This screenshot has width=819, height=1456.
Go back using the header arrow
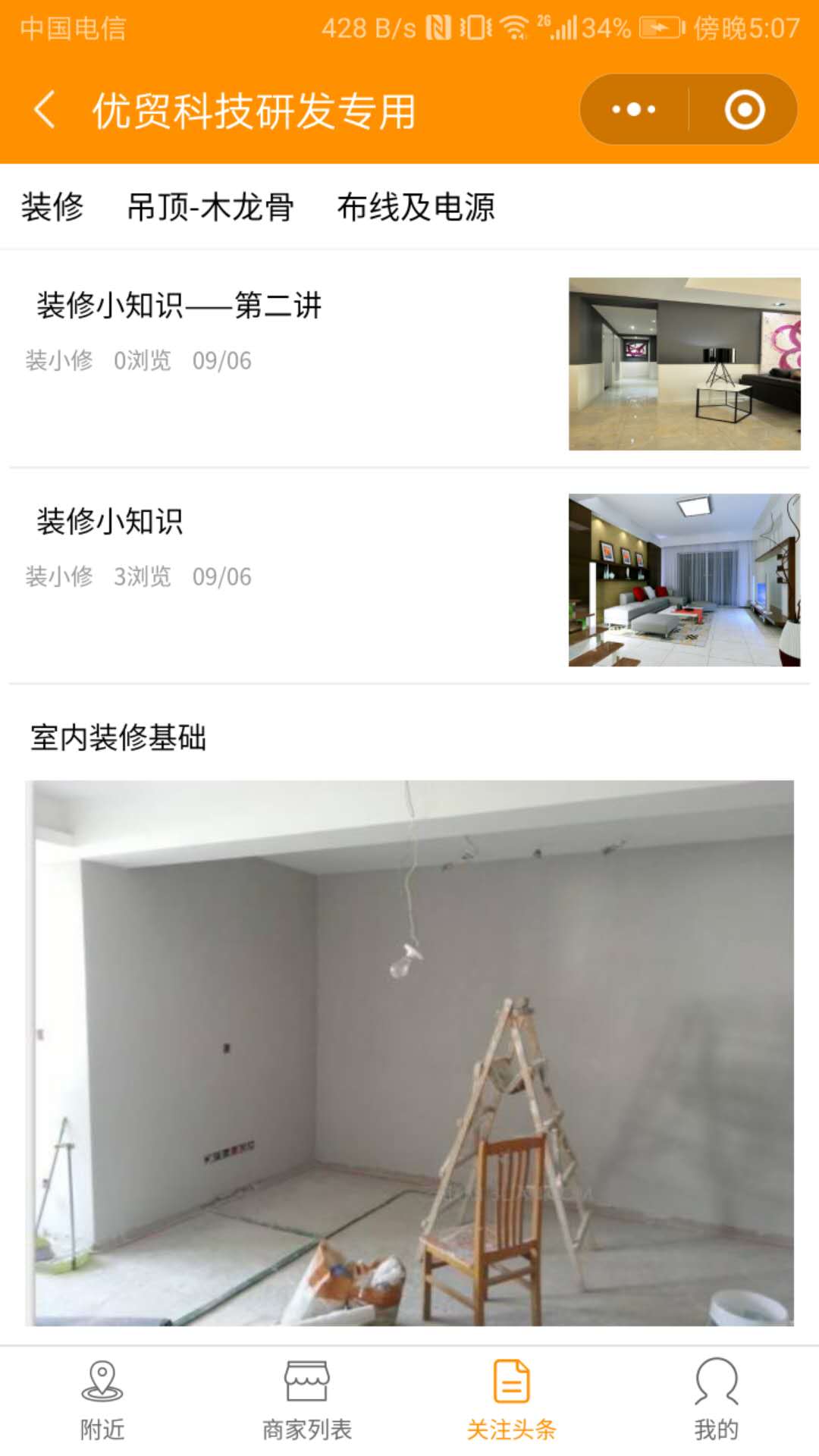[45, 111]
